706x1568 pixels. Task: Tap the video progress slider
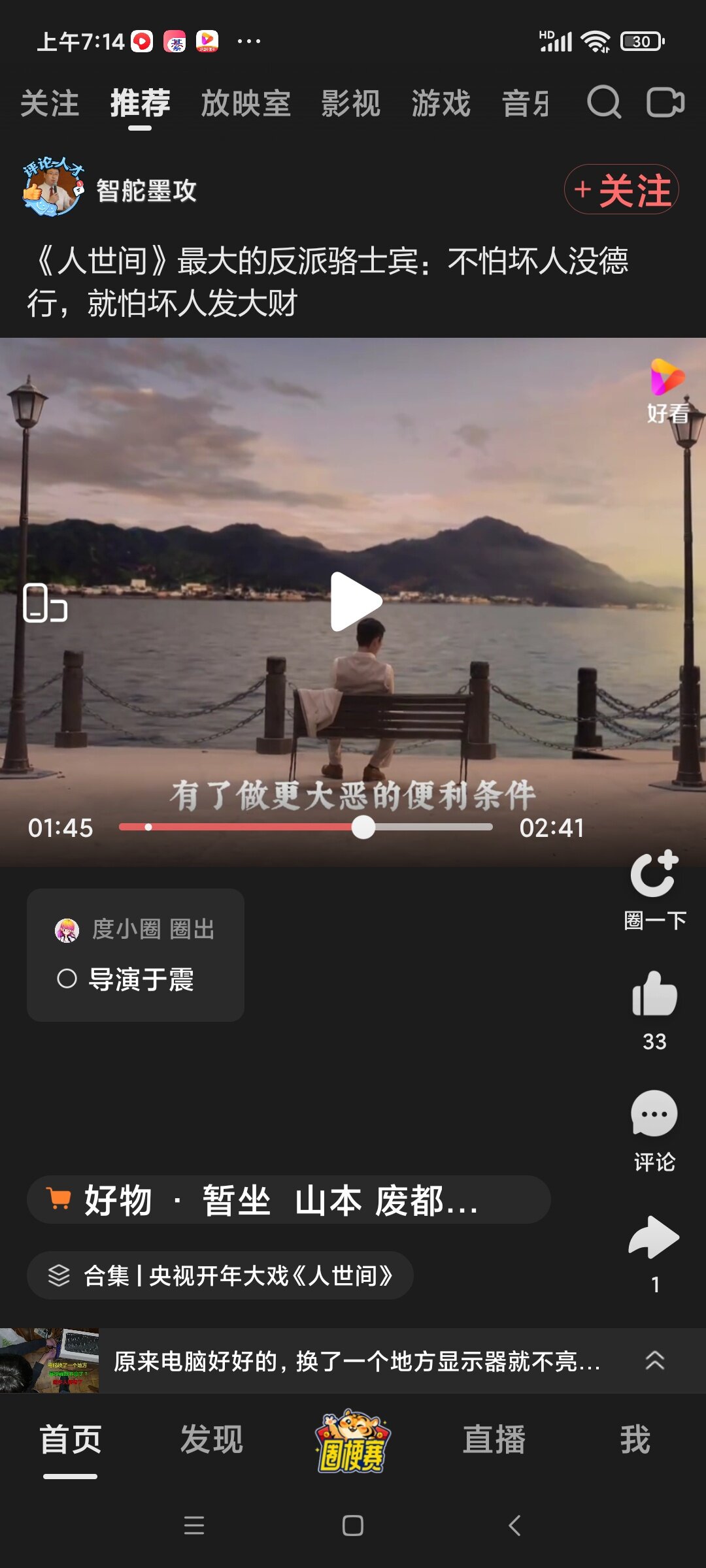click(x=306, y=827)
